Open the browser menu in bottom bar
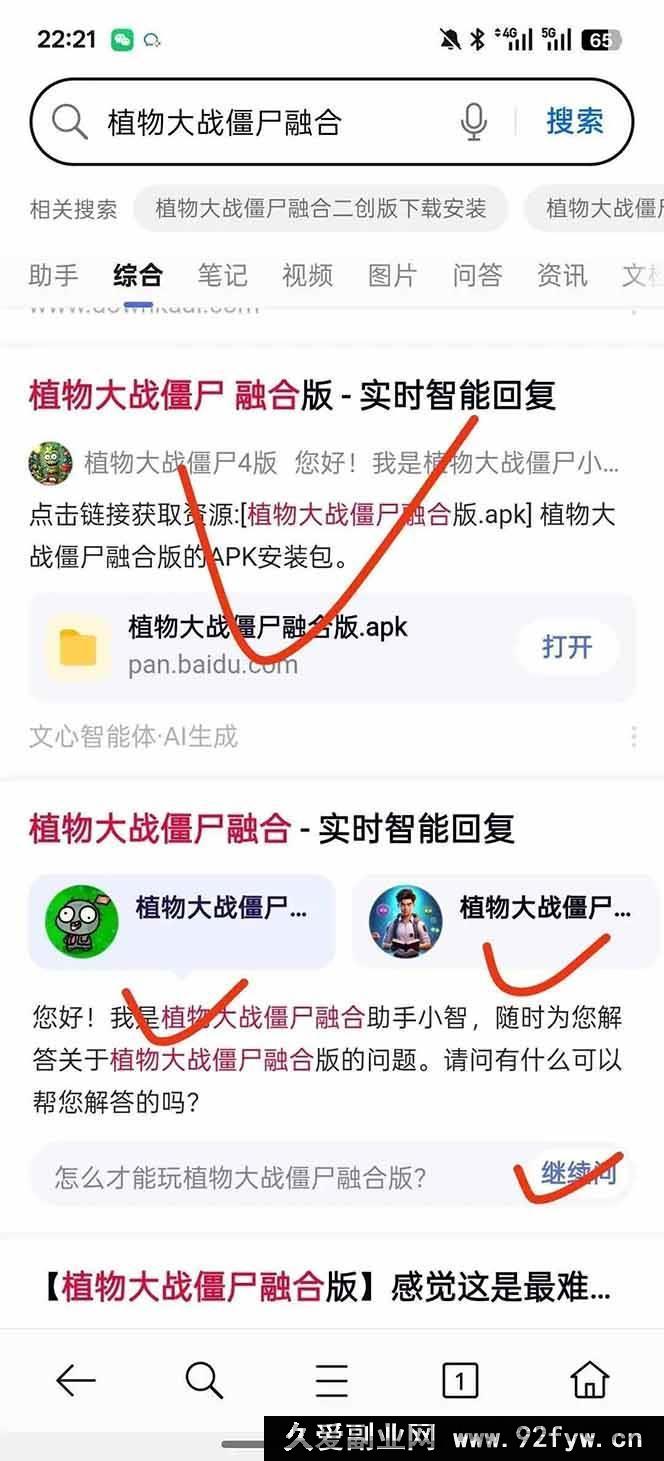The image size is (664, 1461). click(331, 1381)
